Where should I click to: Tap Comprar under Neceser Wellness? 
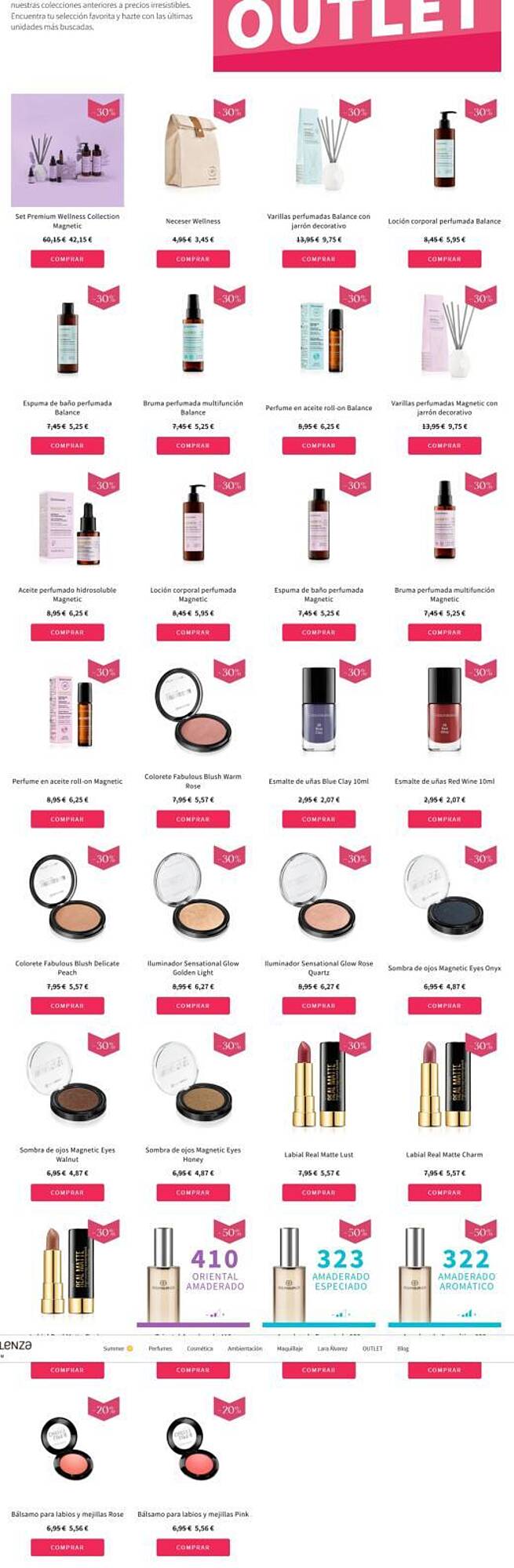pos(192,259)
